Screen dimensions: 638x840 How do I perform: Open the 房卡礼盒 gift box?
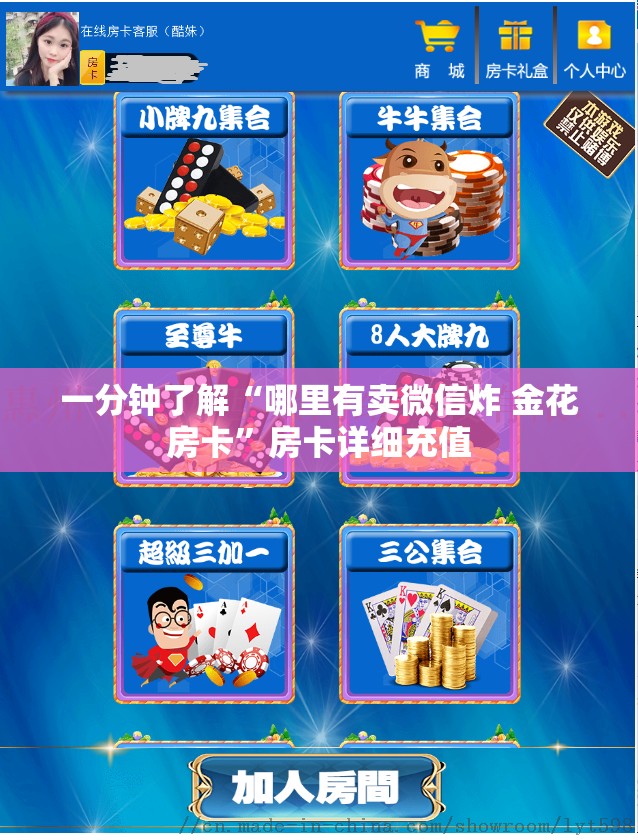pos(516,46)
